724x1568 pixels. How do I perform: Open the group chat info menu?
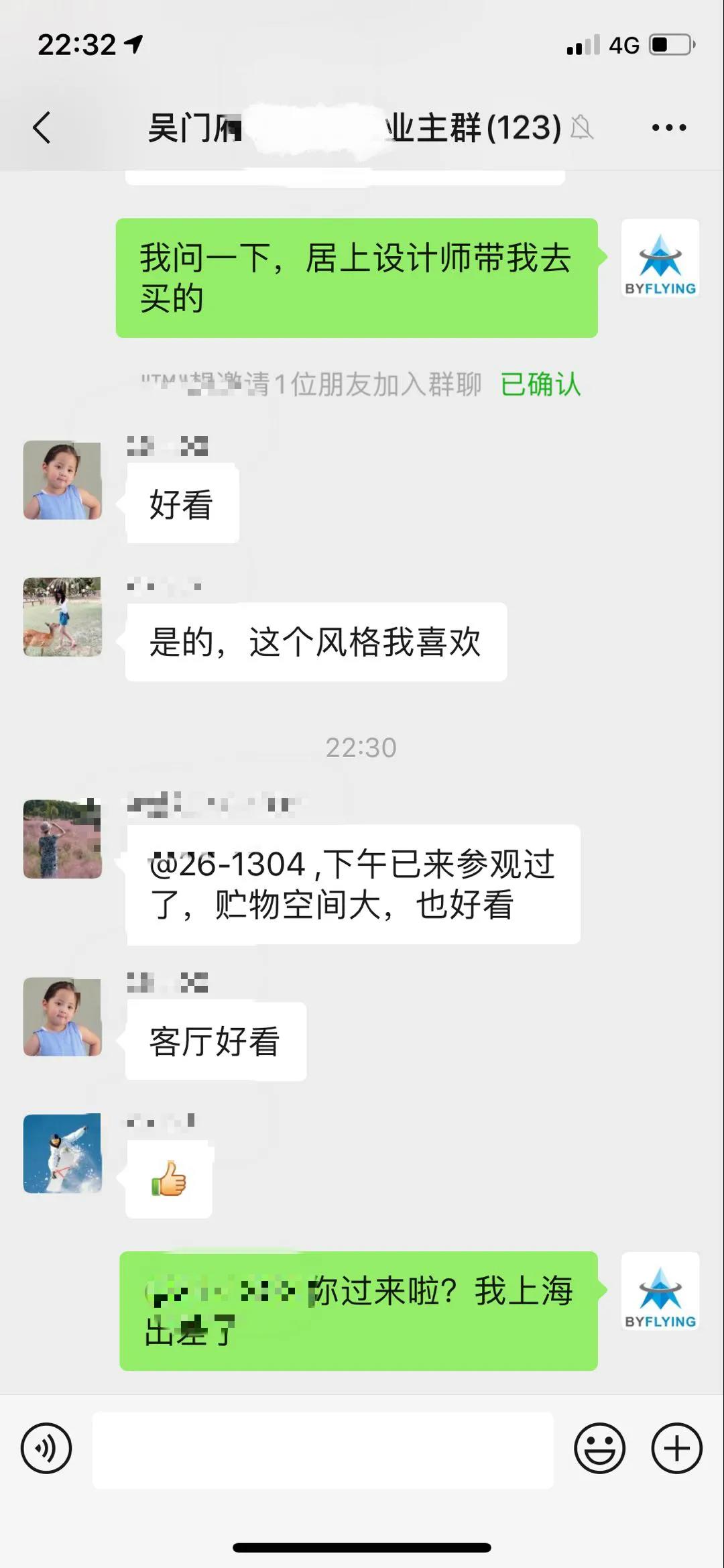tap(668, 127)
